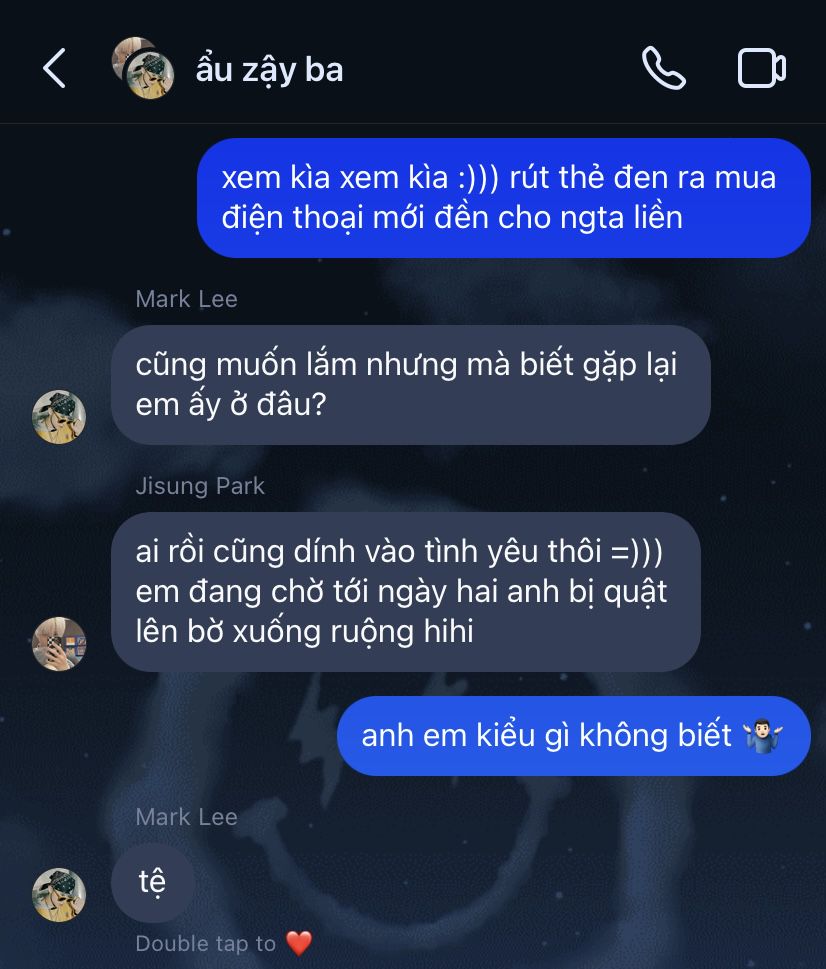Open Jisung Park's profile picture
826x969 pixels.
pos(59,644)
